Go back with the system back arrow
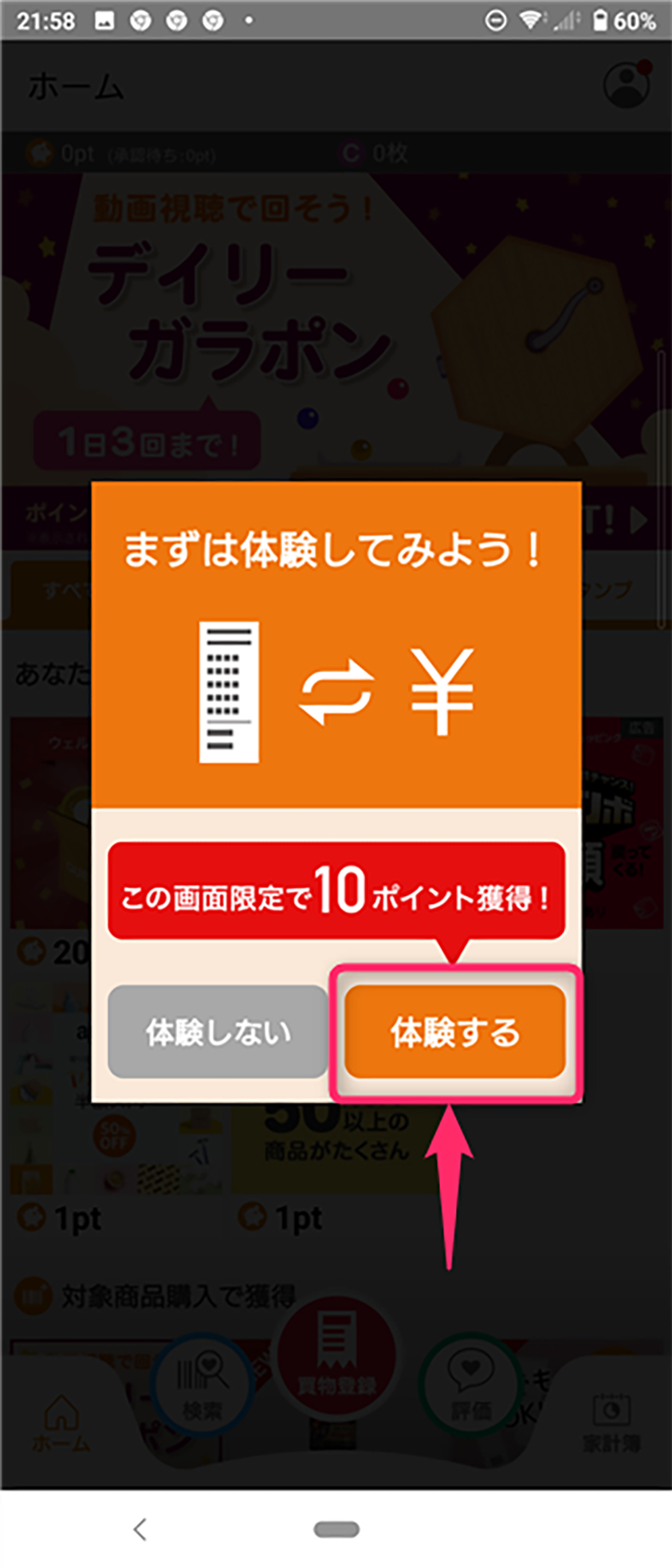 [140, 1528]
